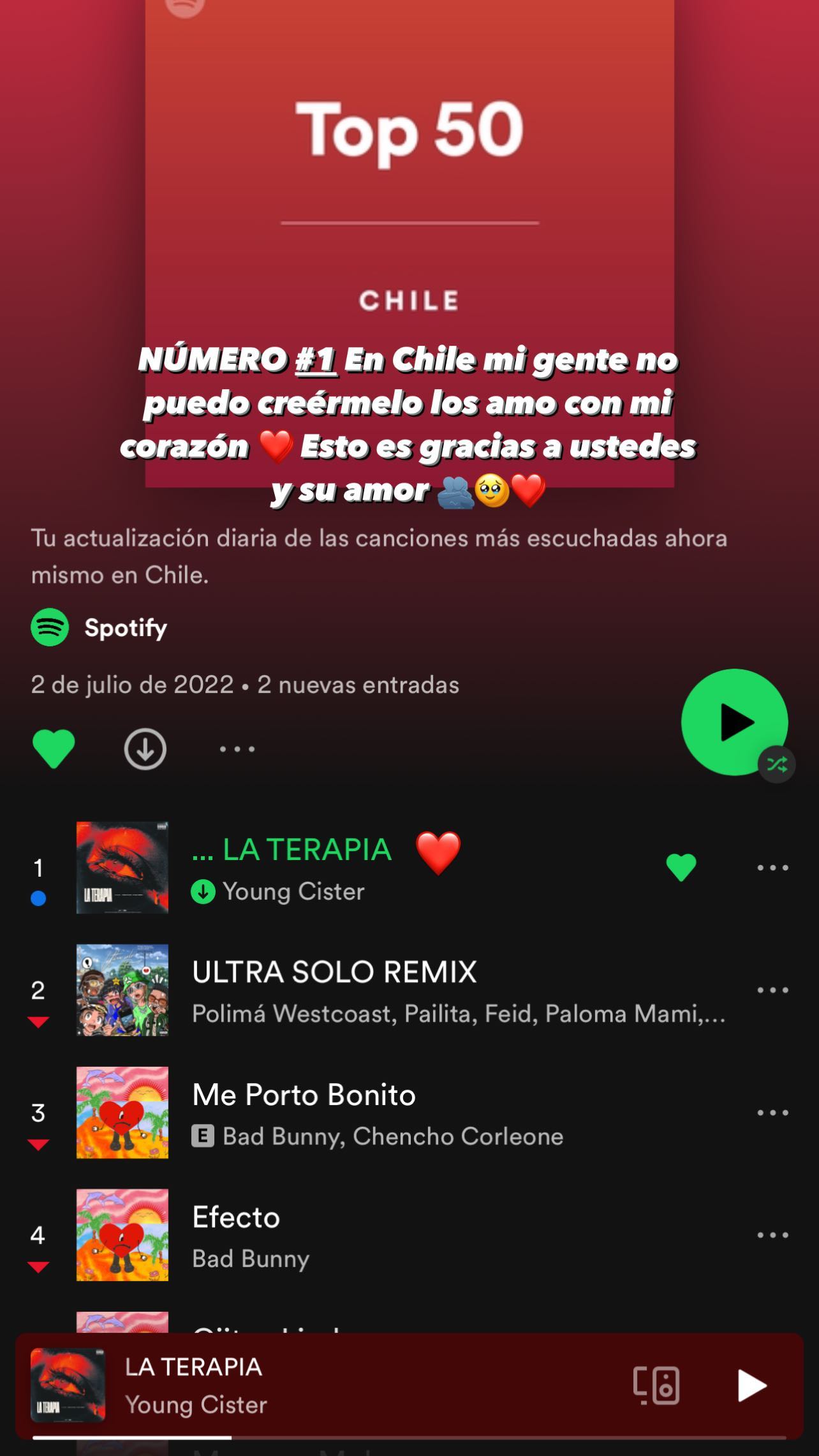Open more options for Efecto

772,1235
